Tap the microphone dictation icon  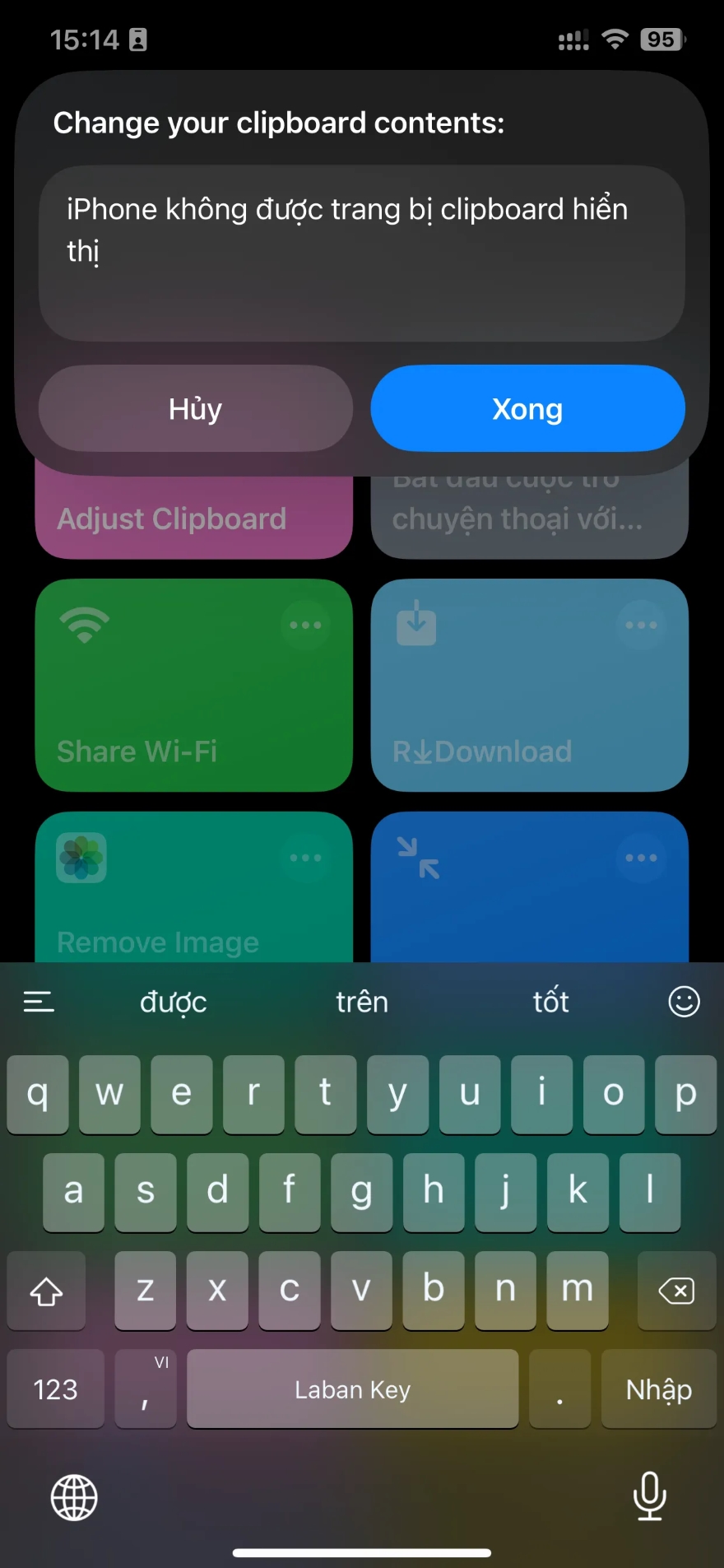pos(649,1497)
